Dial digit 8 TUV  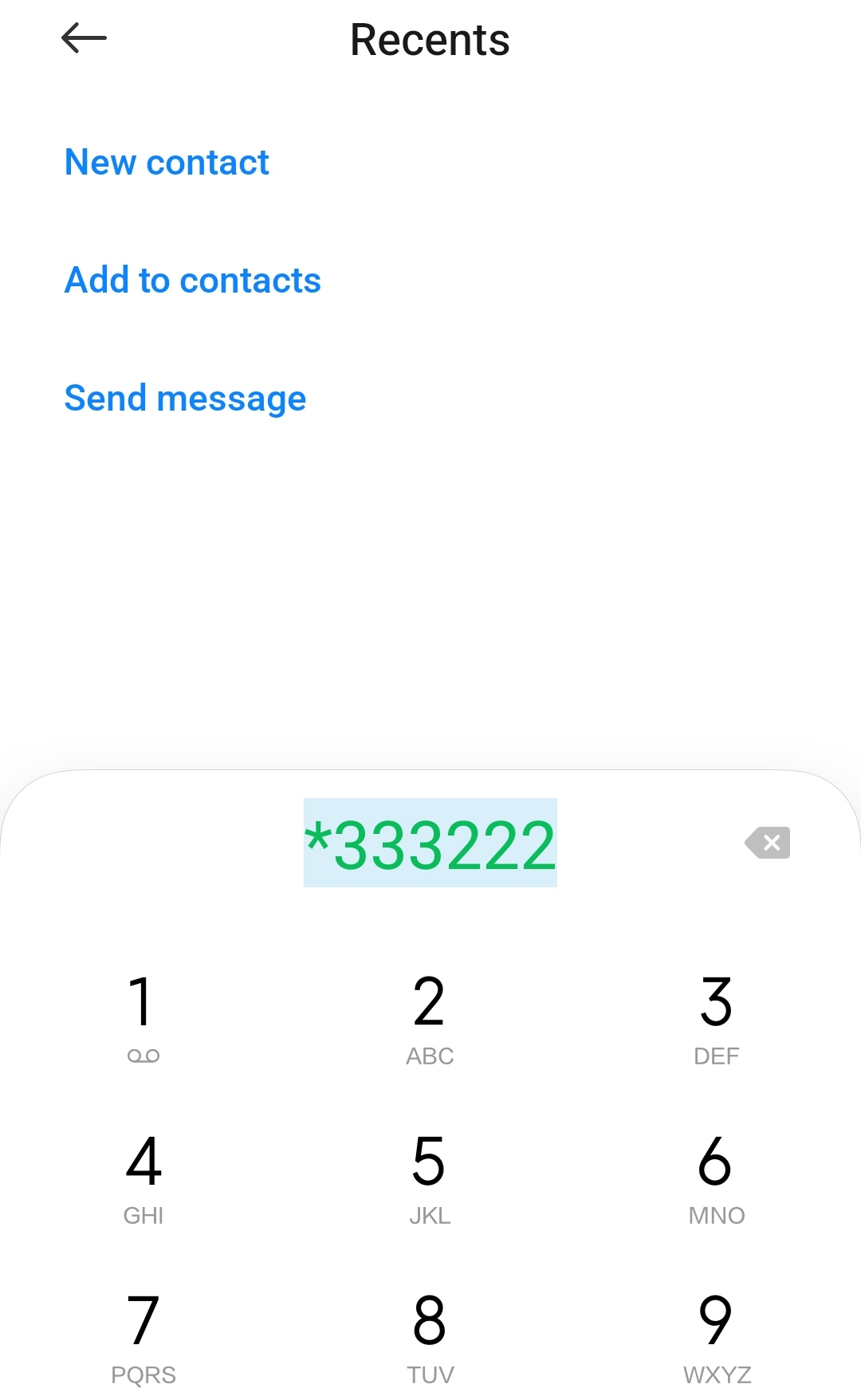point(430,1335)
